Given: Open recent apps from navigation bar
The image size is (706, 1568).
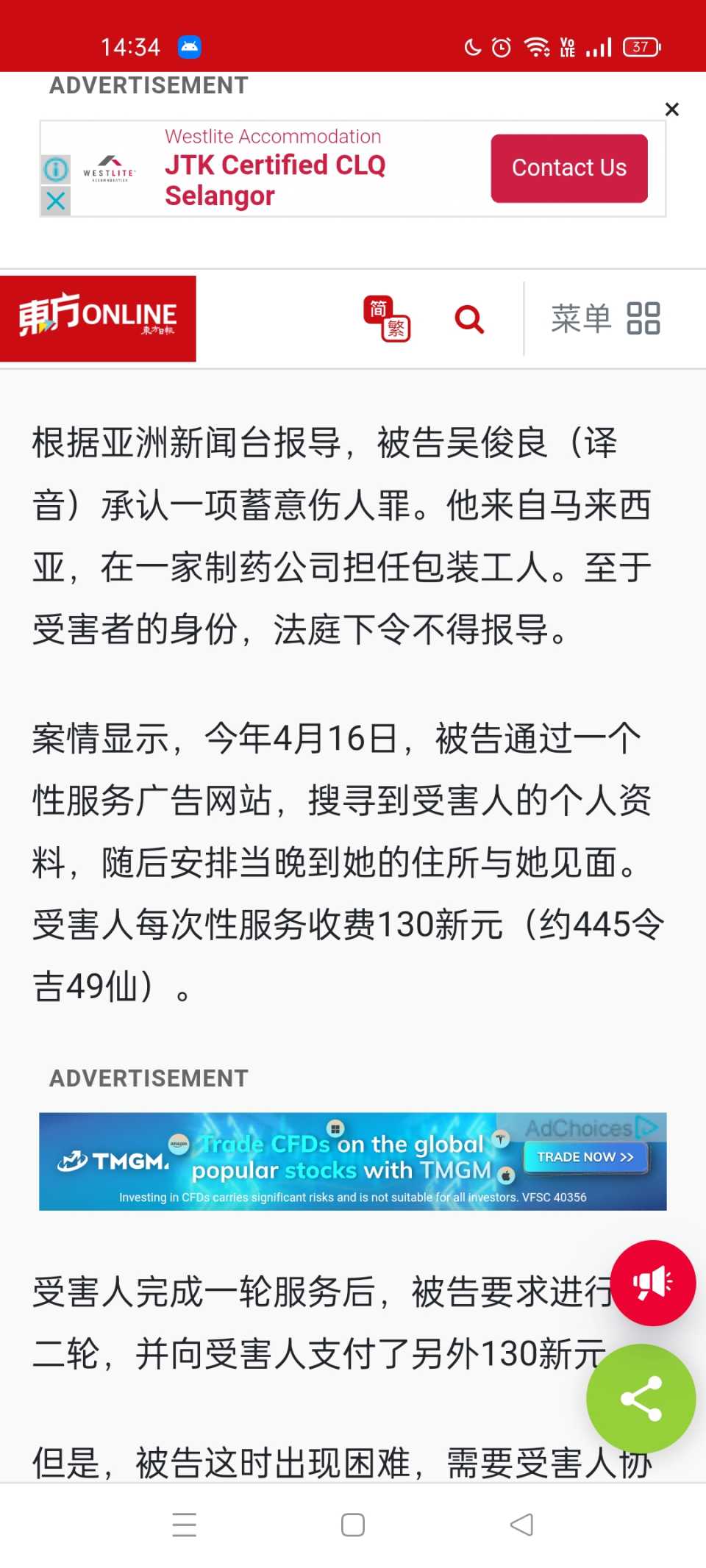Looking at the screenshot, I should pos(184,1525).
